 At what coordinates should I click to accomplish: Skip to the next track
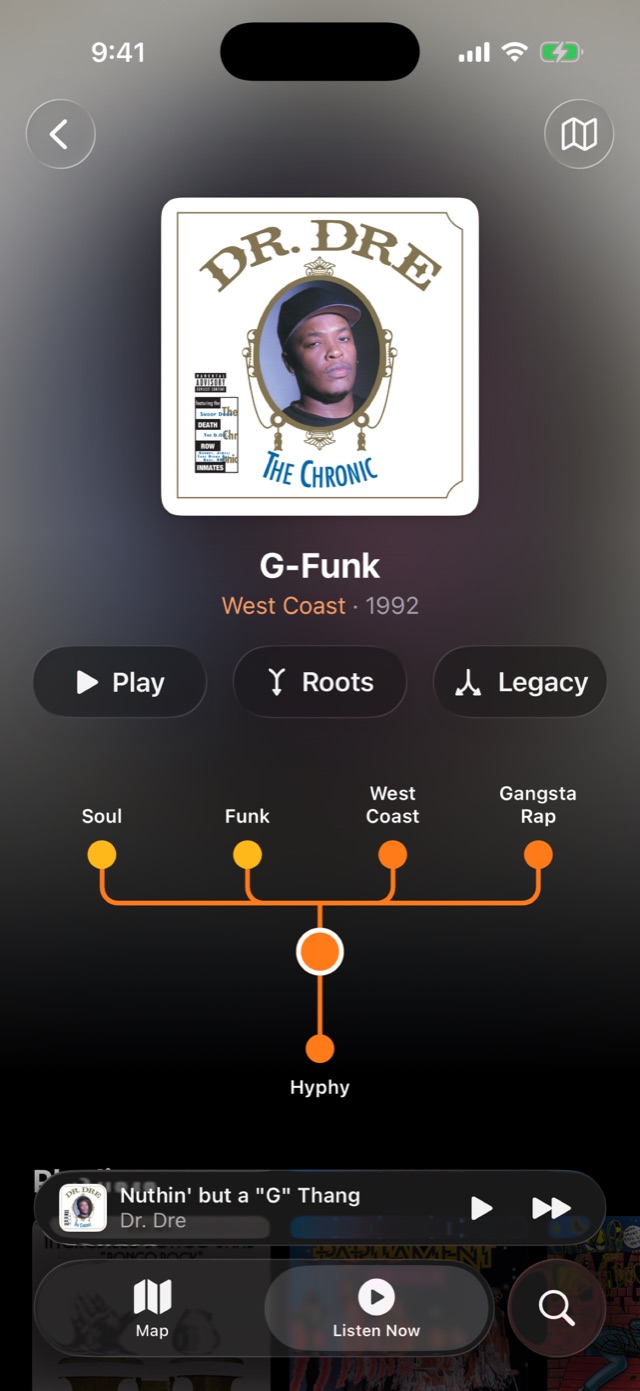(x=551, y=1208)
